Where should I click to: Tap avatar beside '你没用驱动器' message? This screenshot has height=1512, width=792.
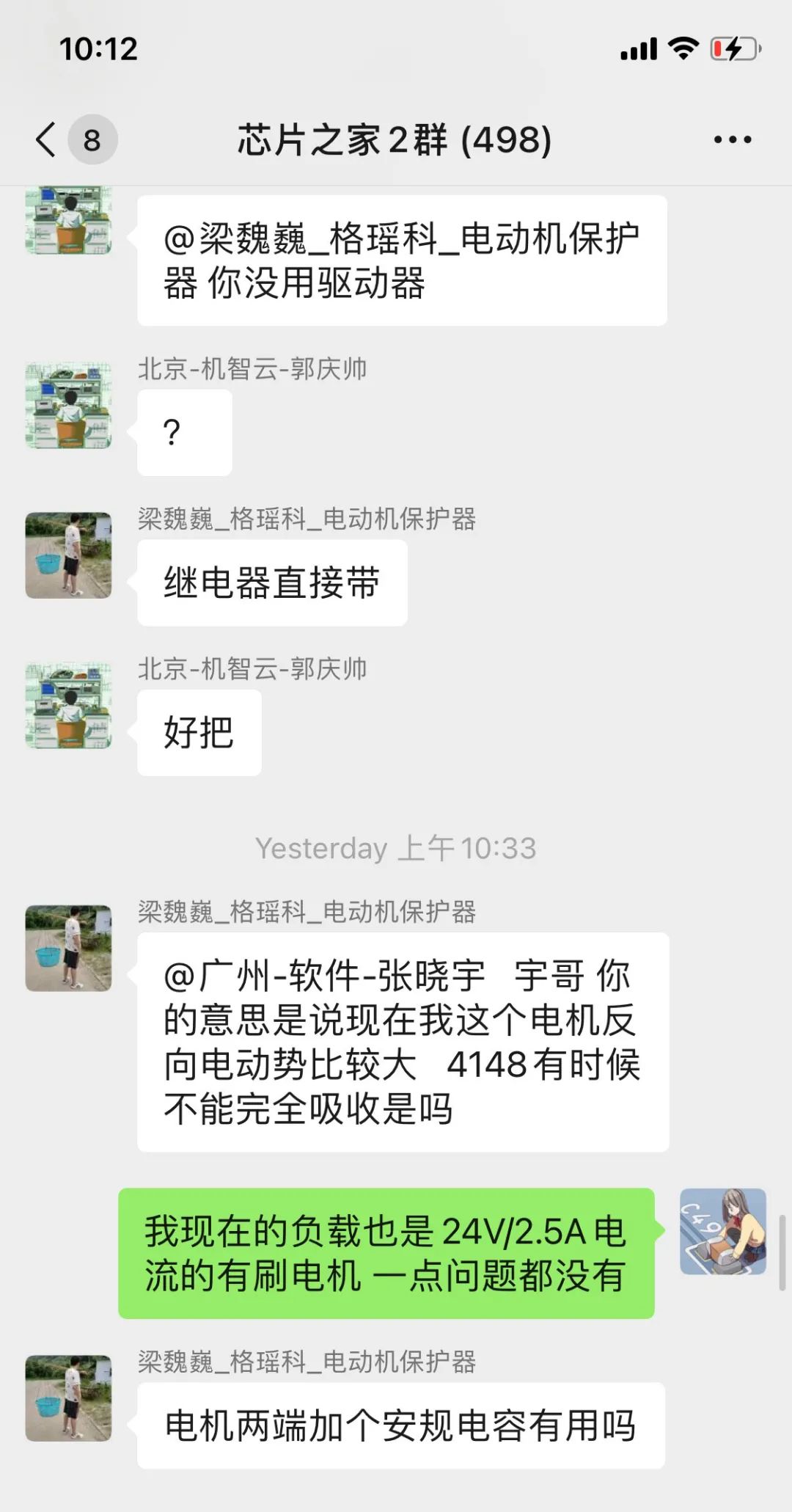[x=68, y=220]
